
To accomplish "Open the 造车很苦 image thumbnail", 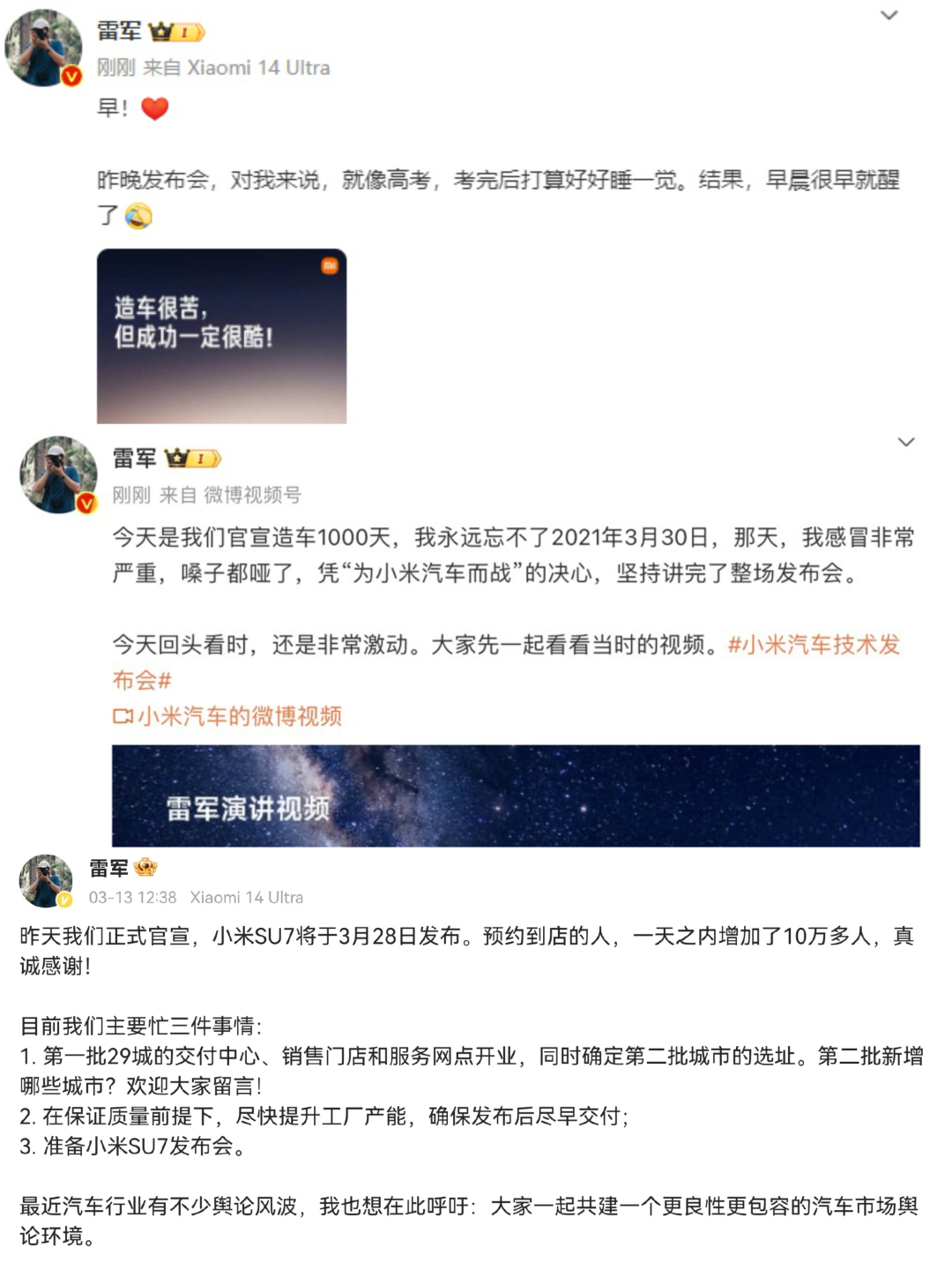I will [221, 335].
